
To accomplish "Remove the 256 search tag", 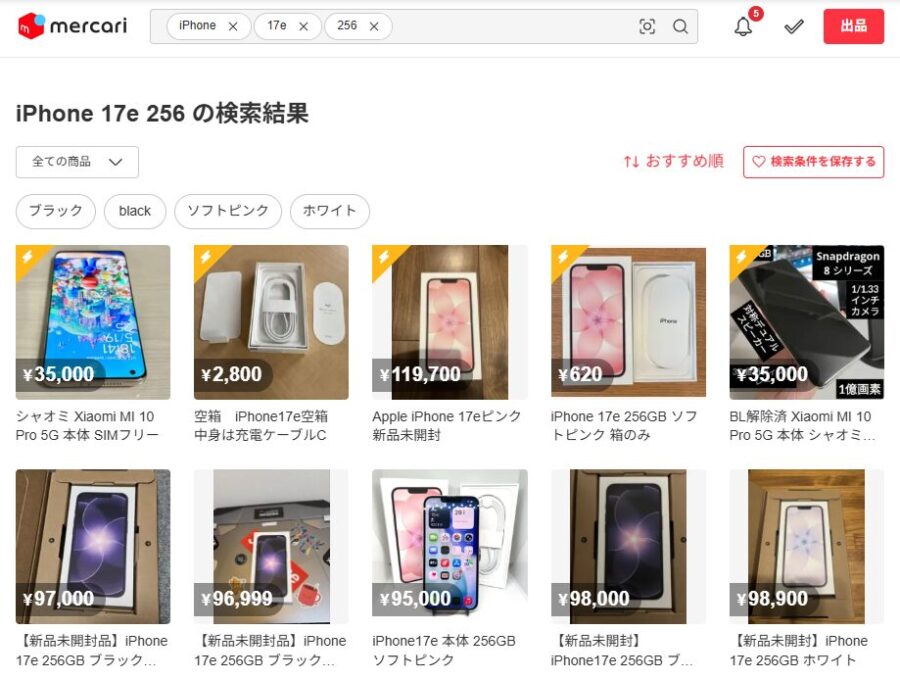I will 374,27.
